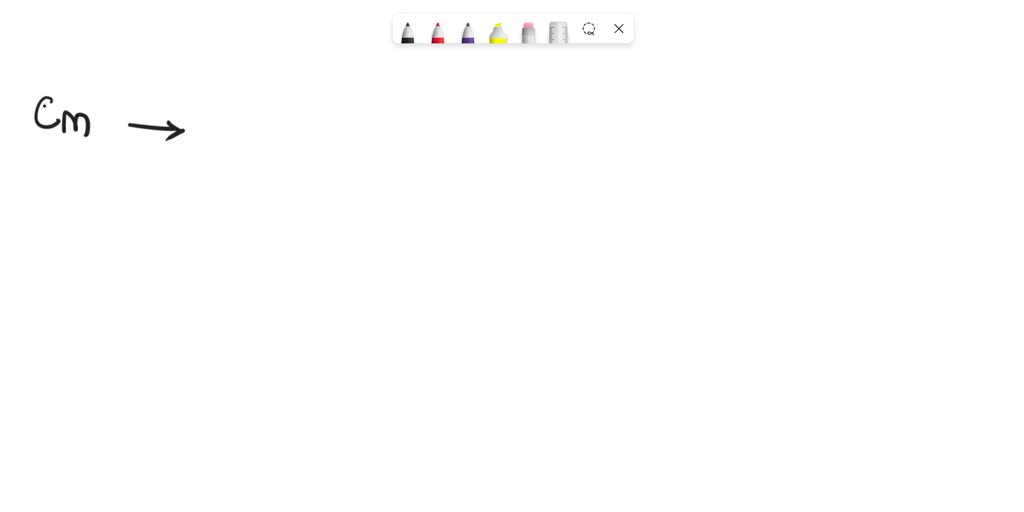Image resolution: width=1024 pixels, height=512 pixels.
Task: Pick the yellow highlighter
Action: click(x=498, y=33)
